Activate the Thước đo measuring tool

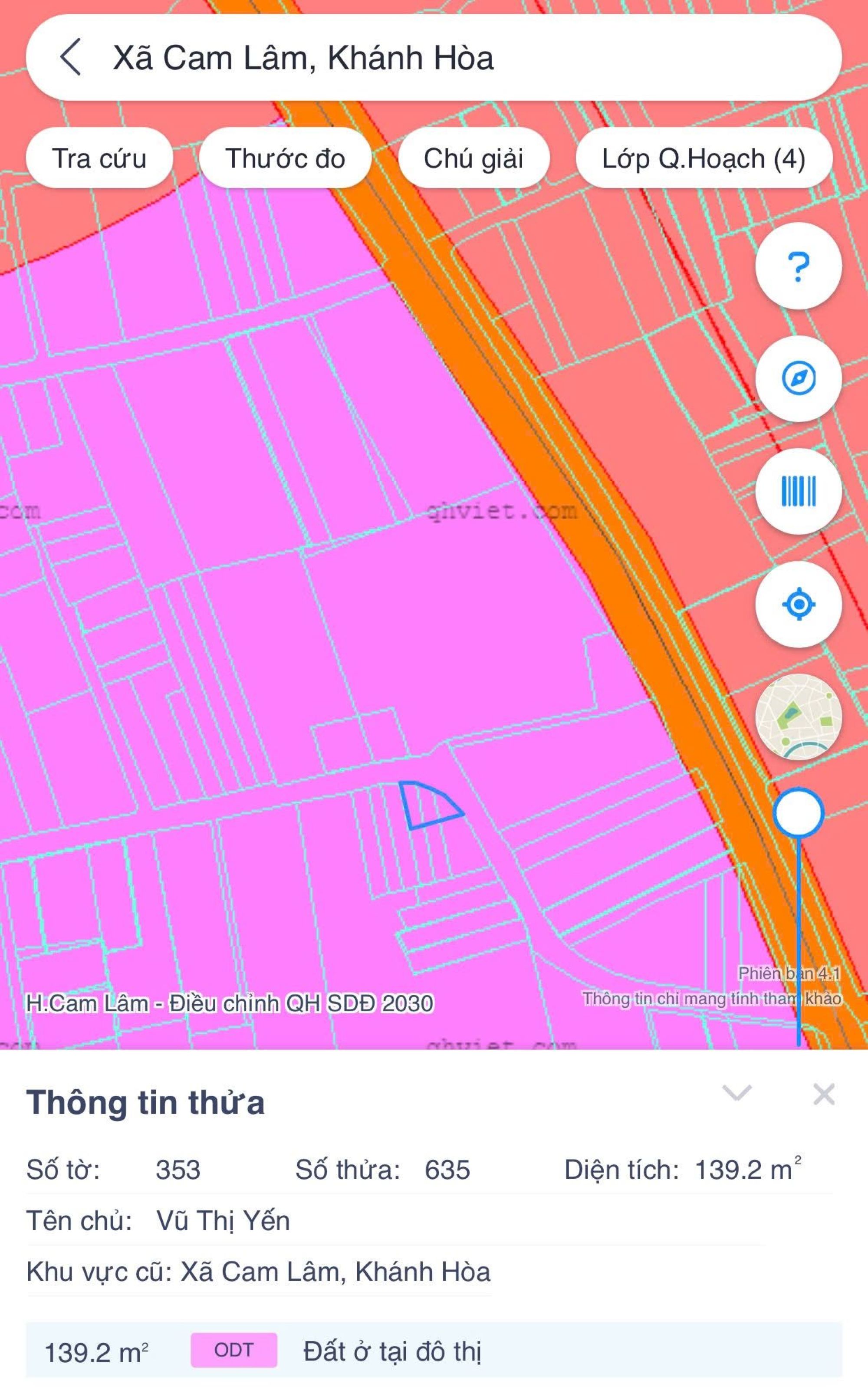point(285,158)
